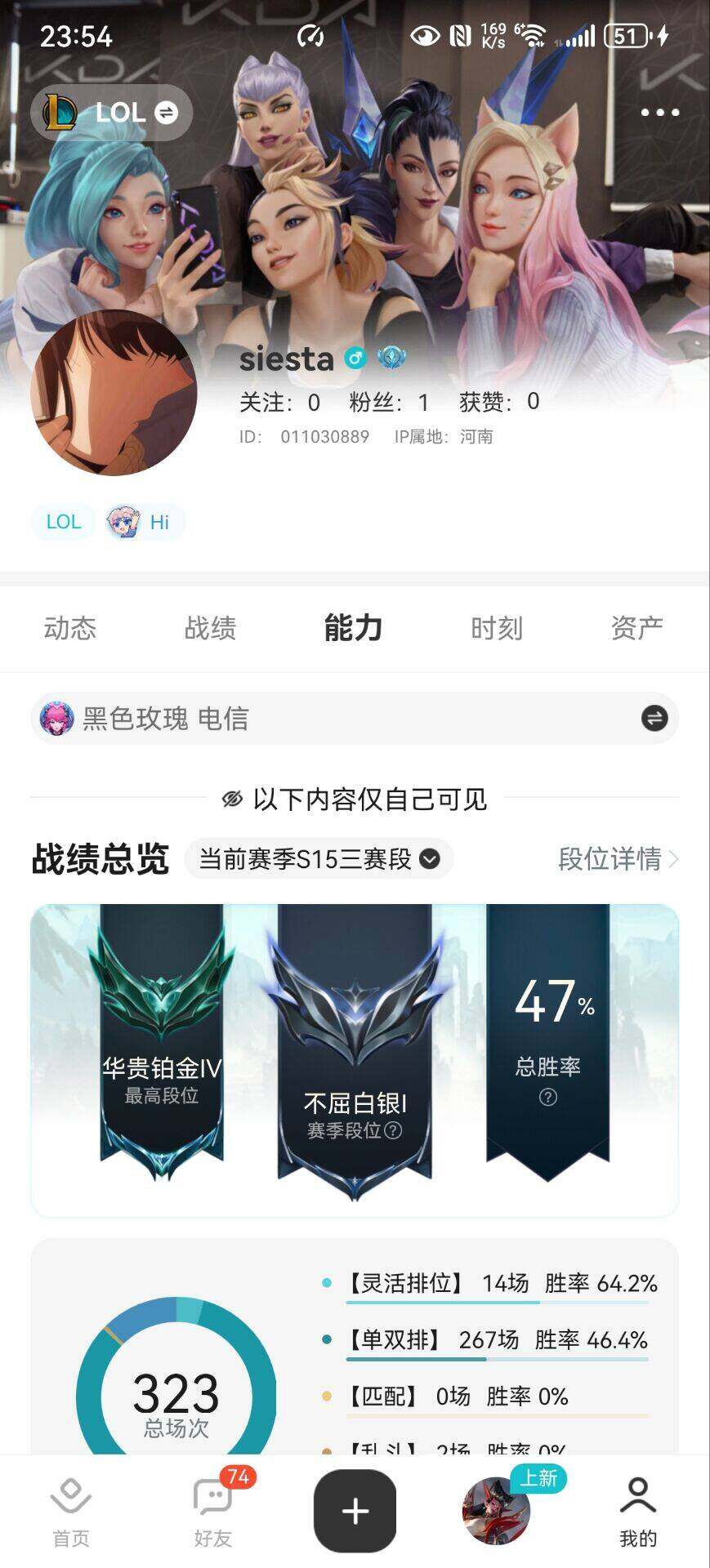Image resolution: width=710 pixels, height=1568 pixels.
Task: Create a new post with plus button
Action: [x=355, y=1511]
